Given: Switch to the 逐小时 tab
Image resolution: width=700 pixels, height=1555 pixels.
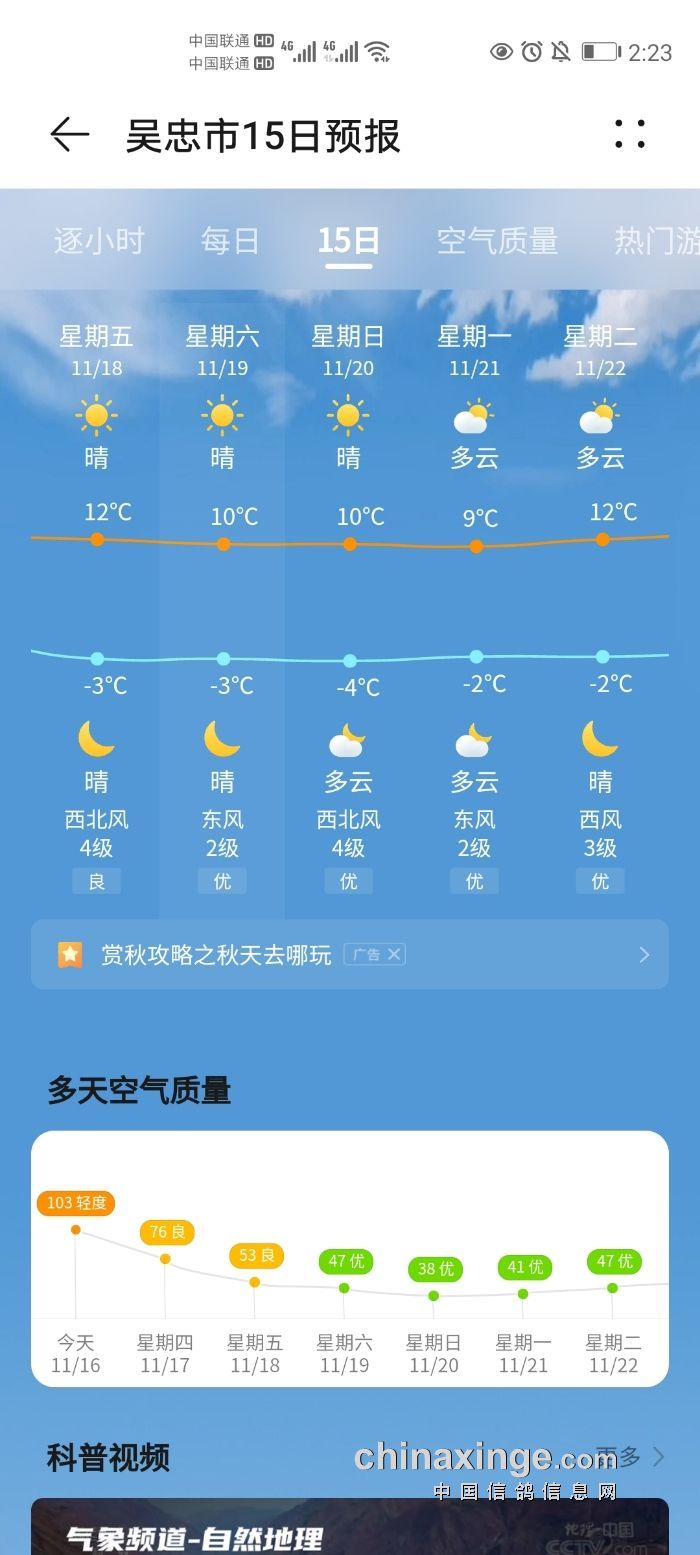Looking at the screenshot, I should point(99,241).
